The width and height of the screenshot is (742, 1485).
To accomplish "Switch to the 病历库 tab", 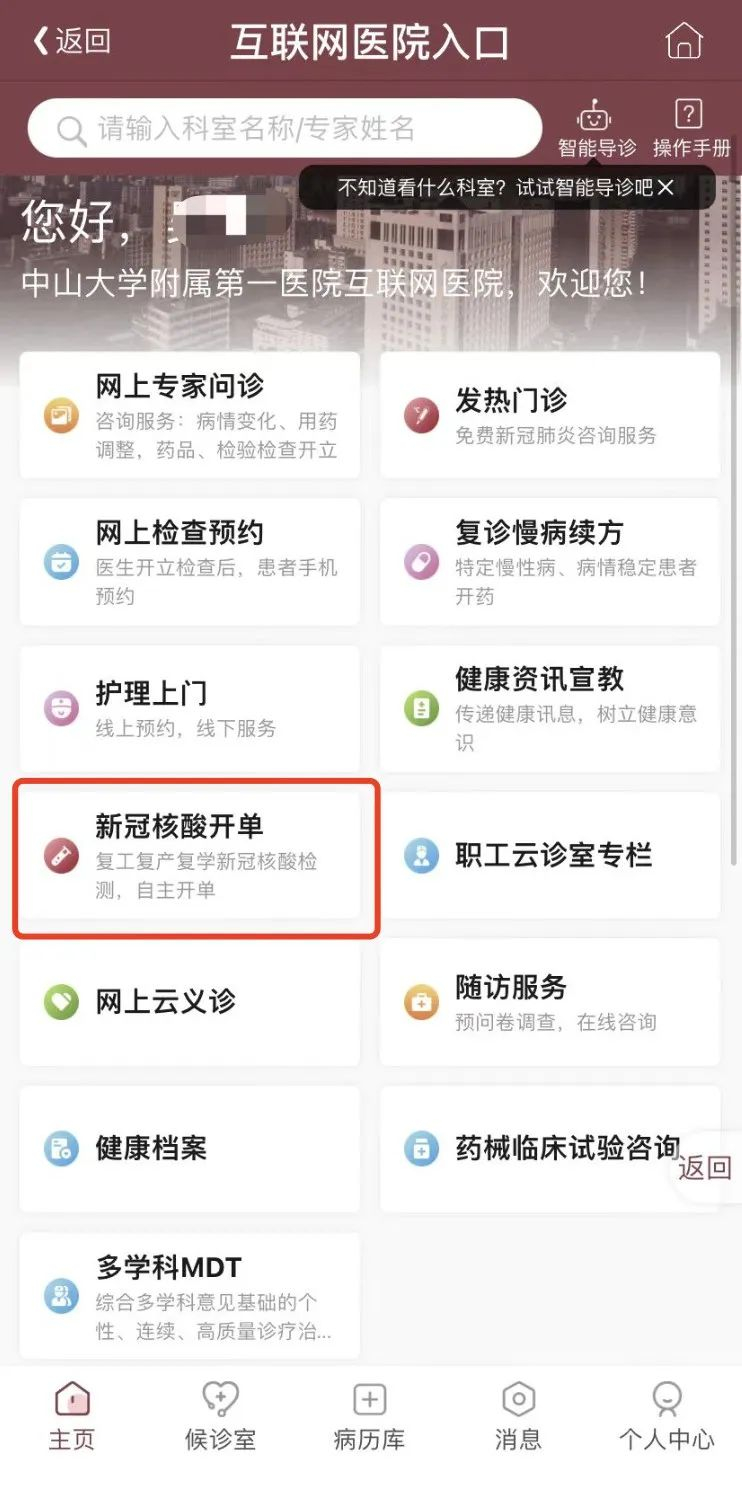I will 369,1416.
